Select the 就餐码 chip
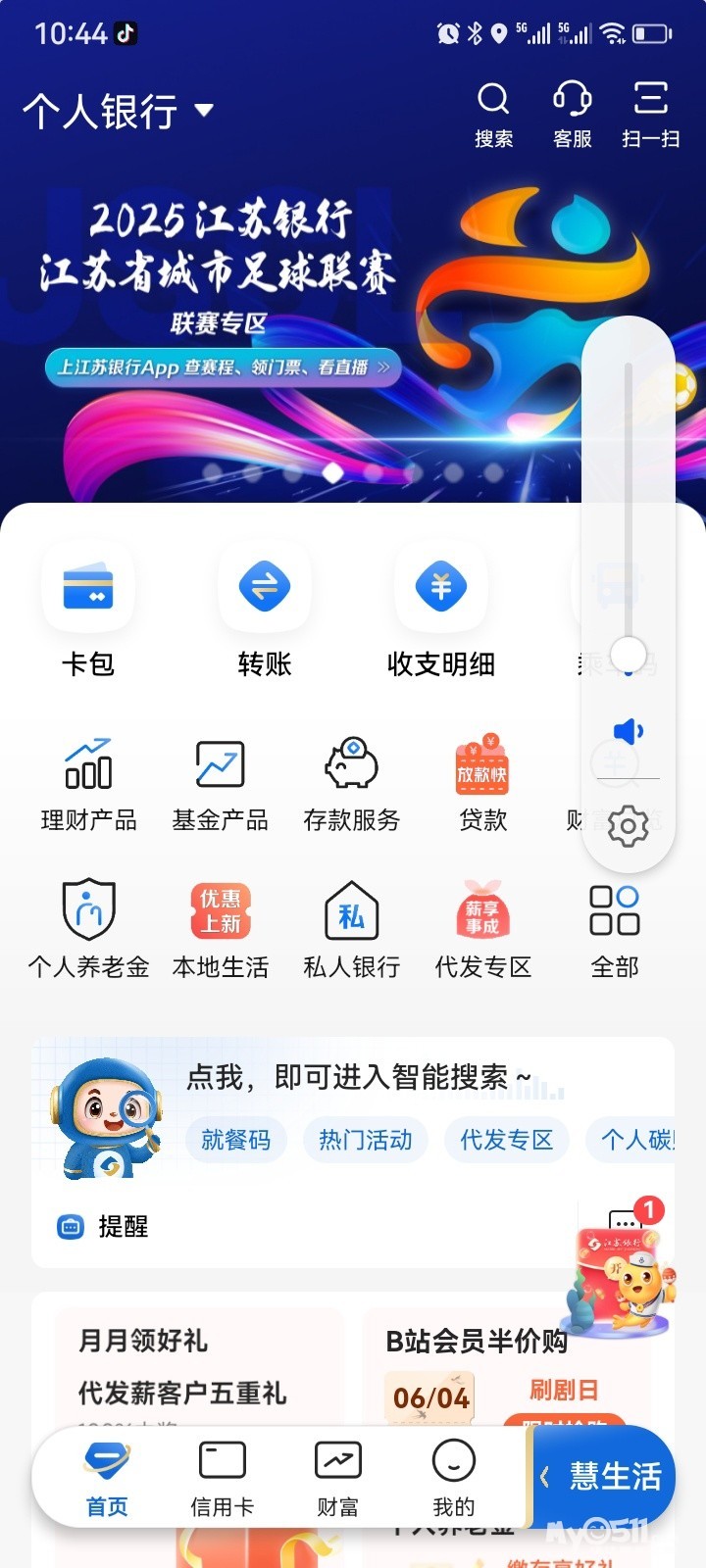Screen dimensions: 706x1568 [235, 1140]
